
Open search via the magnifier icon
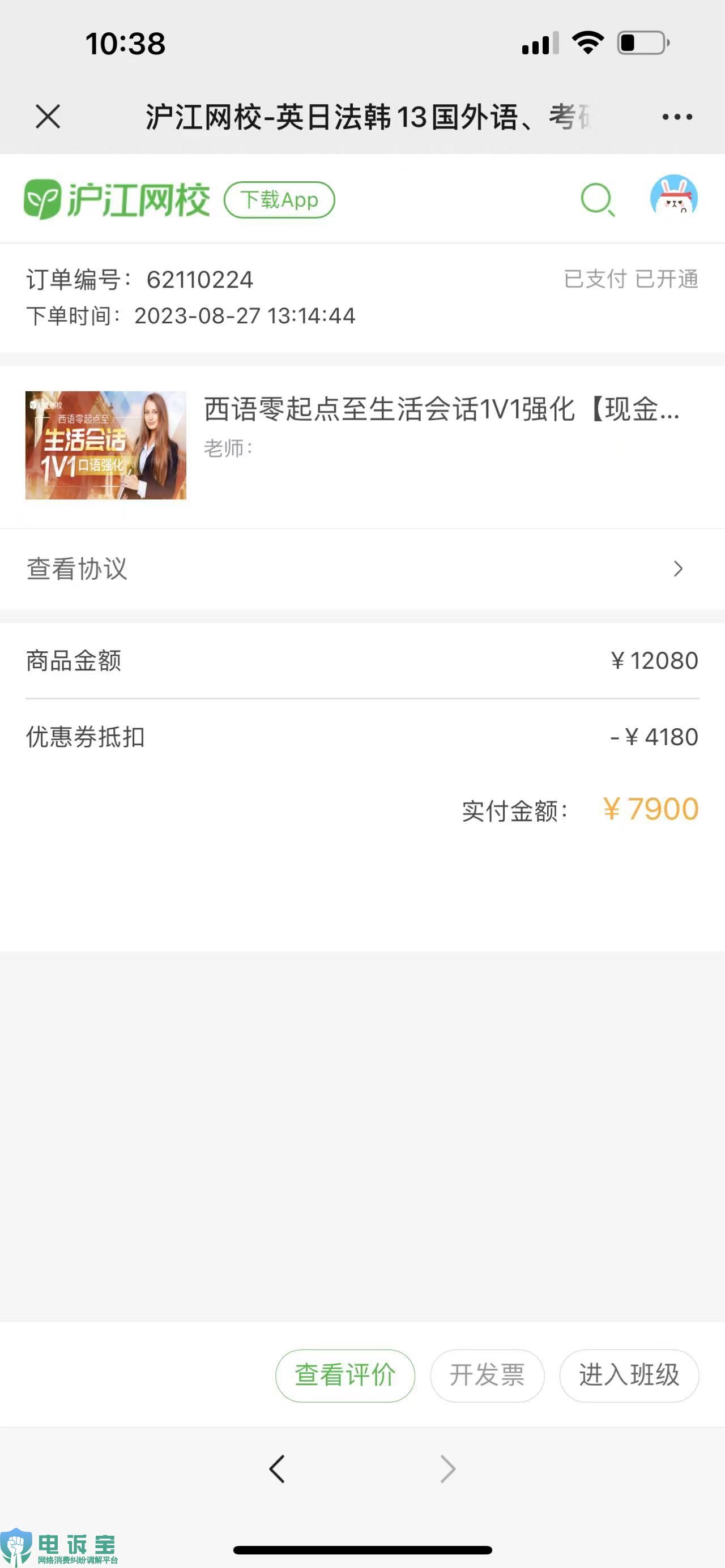click(597, 199)
